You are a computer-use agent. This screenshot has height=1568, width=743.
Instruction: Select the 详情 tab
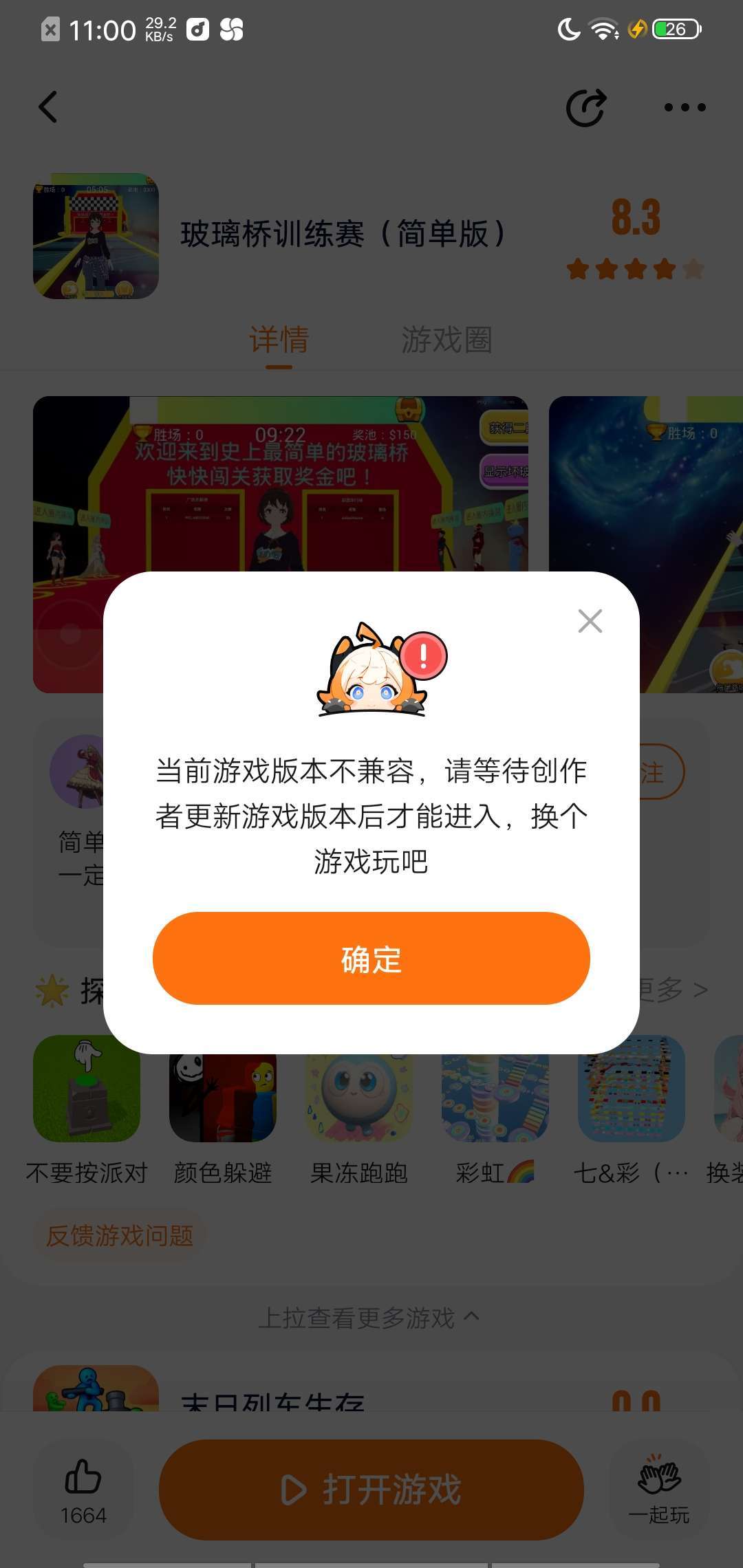[x=279, y=341]
